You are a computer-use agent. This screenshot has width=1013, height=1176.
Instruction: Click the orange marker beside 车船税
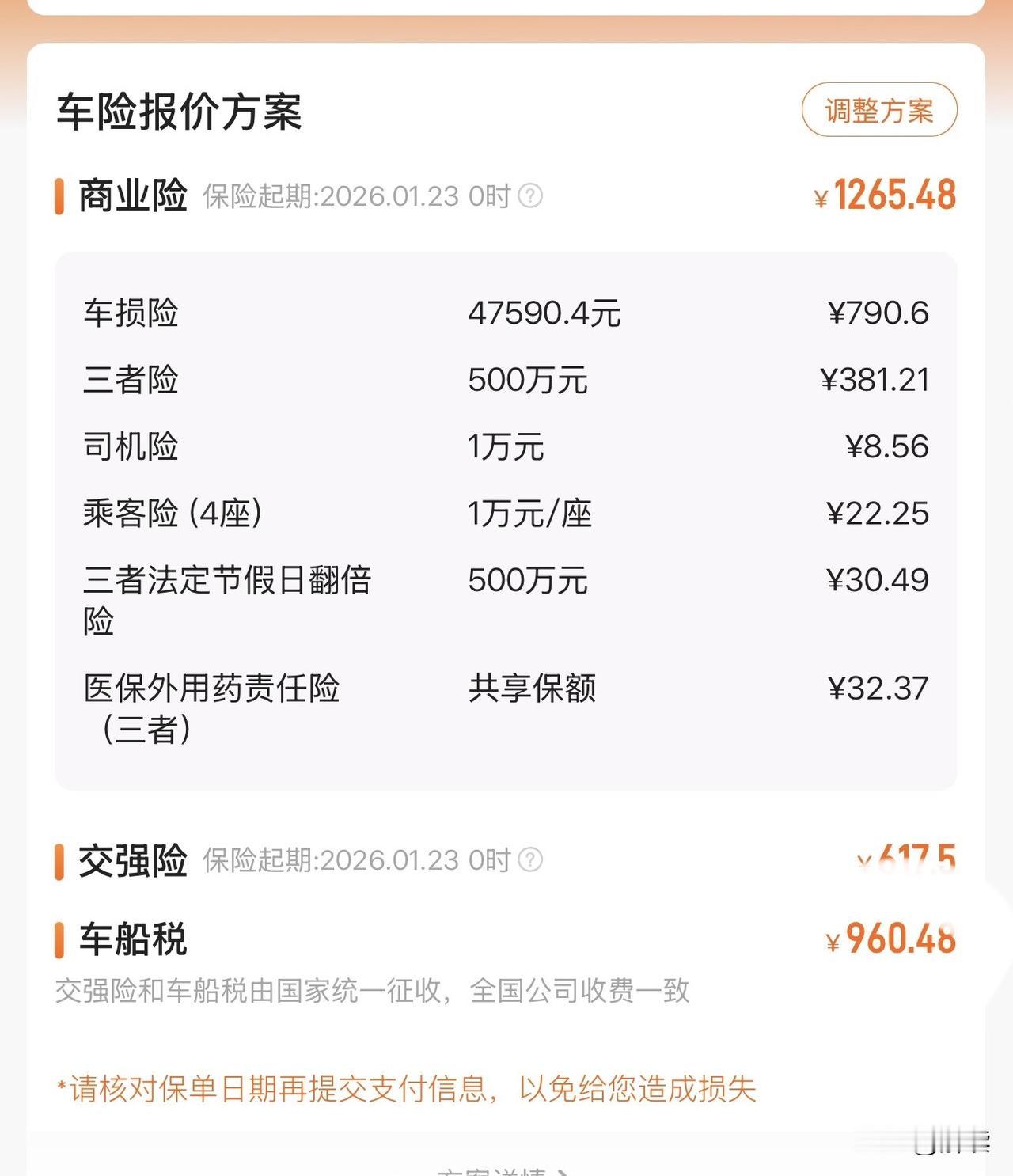(x=58, y=939)
